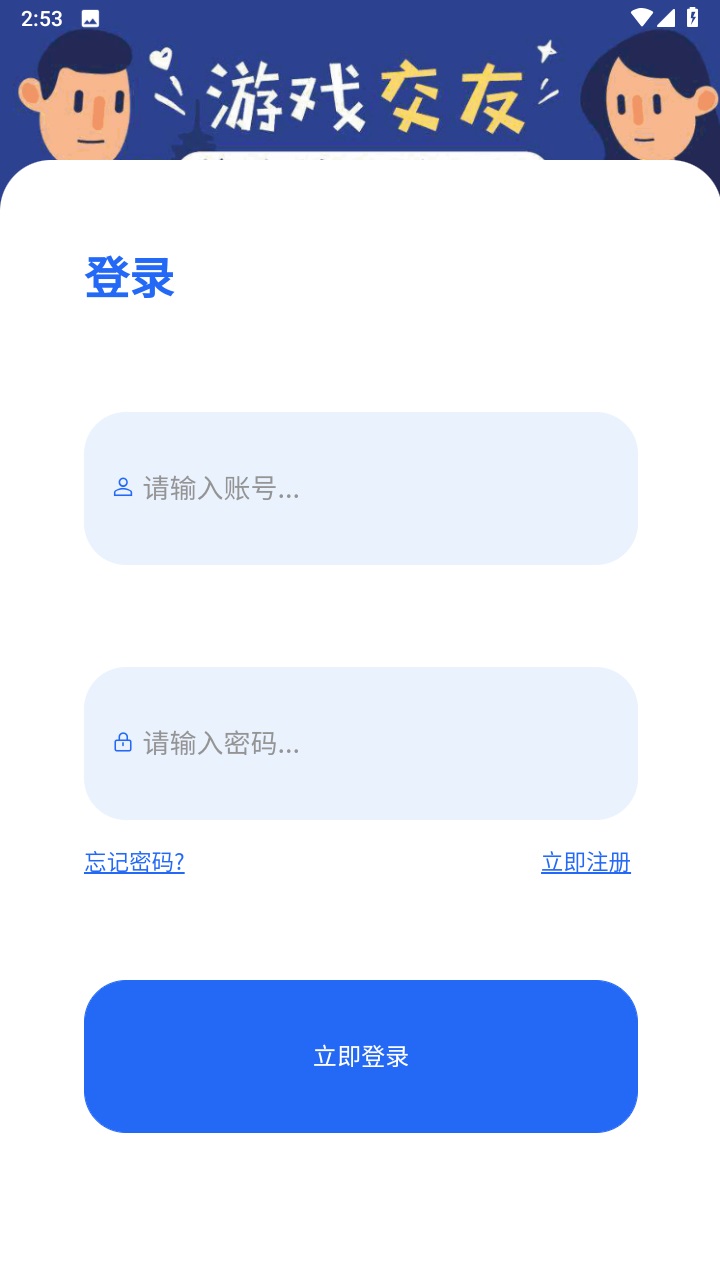
Task: Click the padlock icon in password field
Action: pyautogui.click(x=121, y=743)
